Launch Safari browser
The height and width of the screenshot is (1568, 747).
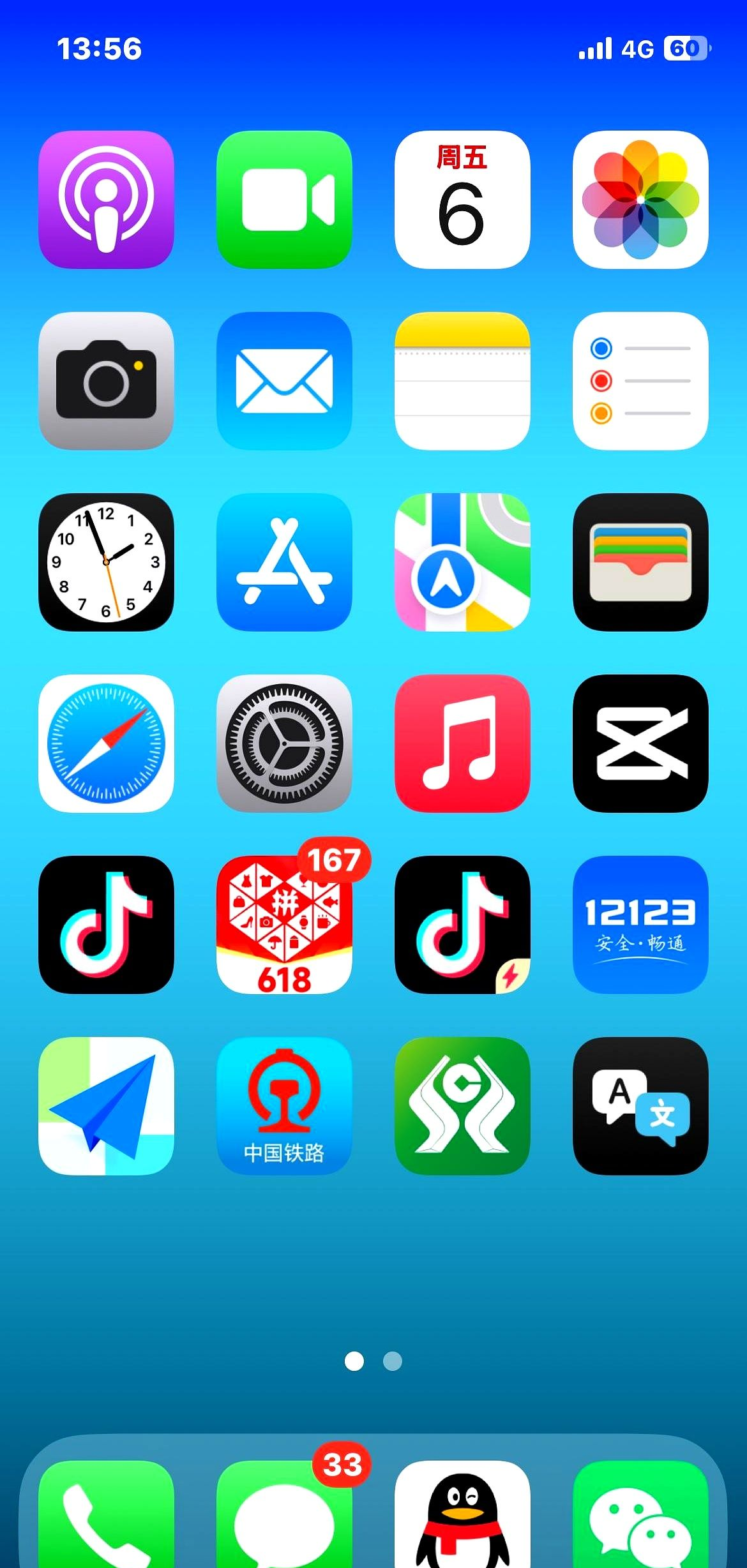click(x=106, y=743)
